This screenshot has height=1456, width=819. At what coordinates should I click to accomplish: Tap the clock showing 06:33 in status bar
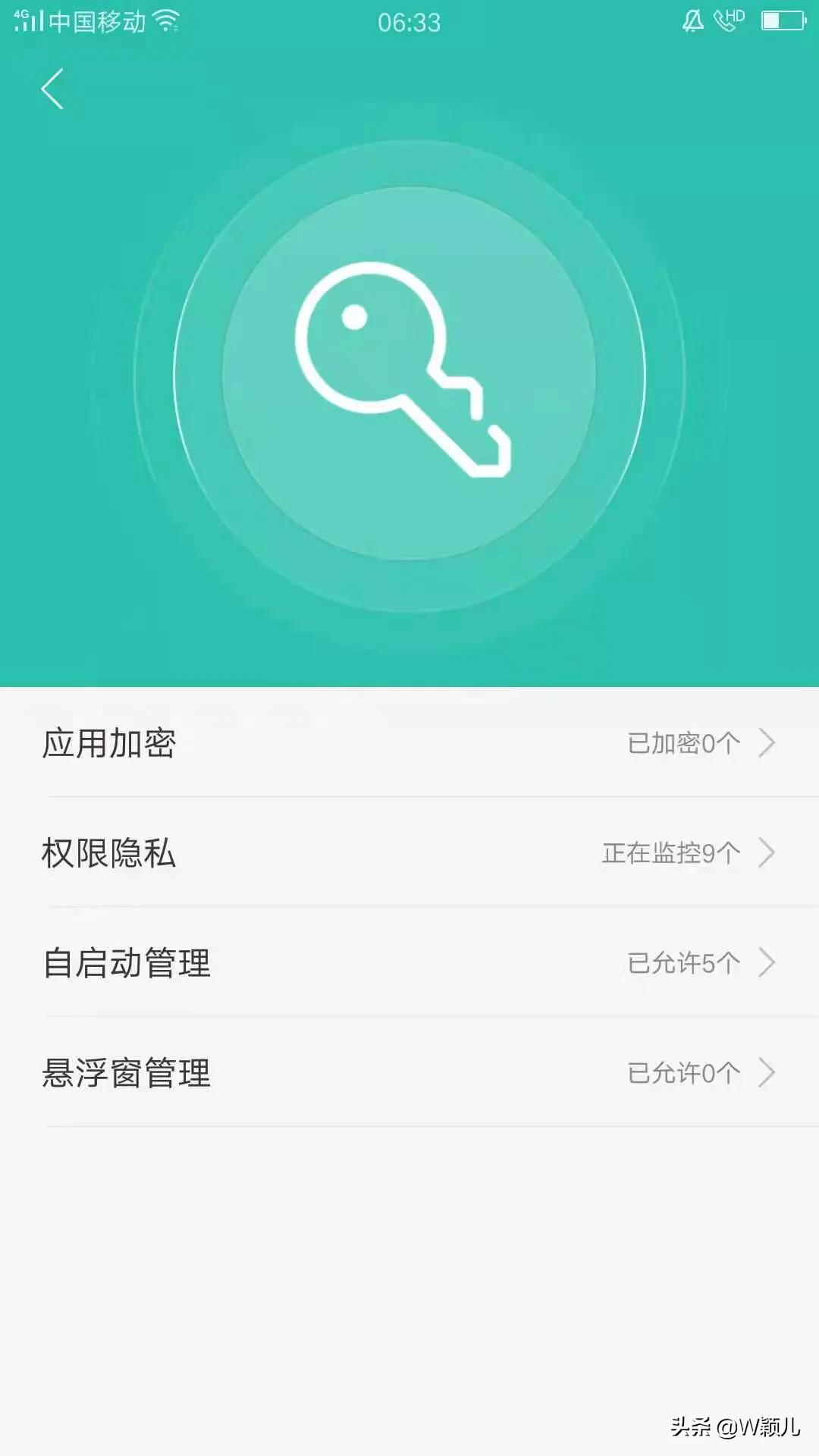click(409, 23)
